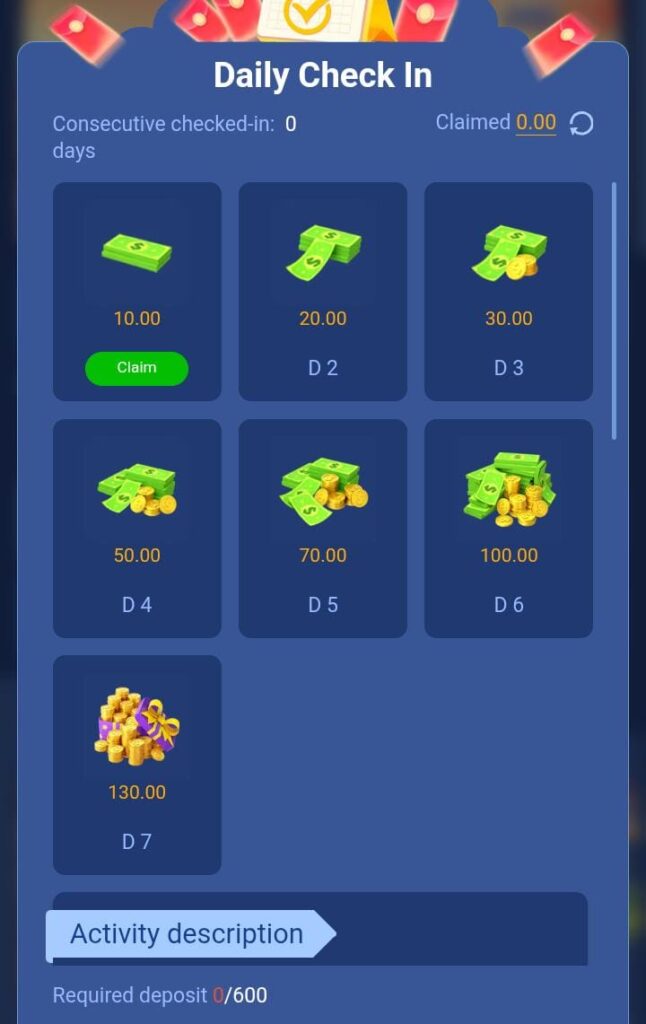Select the D 4 reward card
The height and width of the screenshot is (1024, 646).
click(136, 528)
